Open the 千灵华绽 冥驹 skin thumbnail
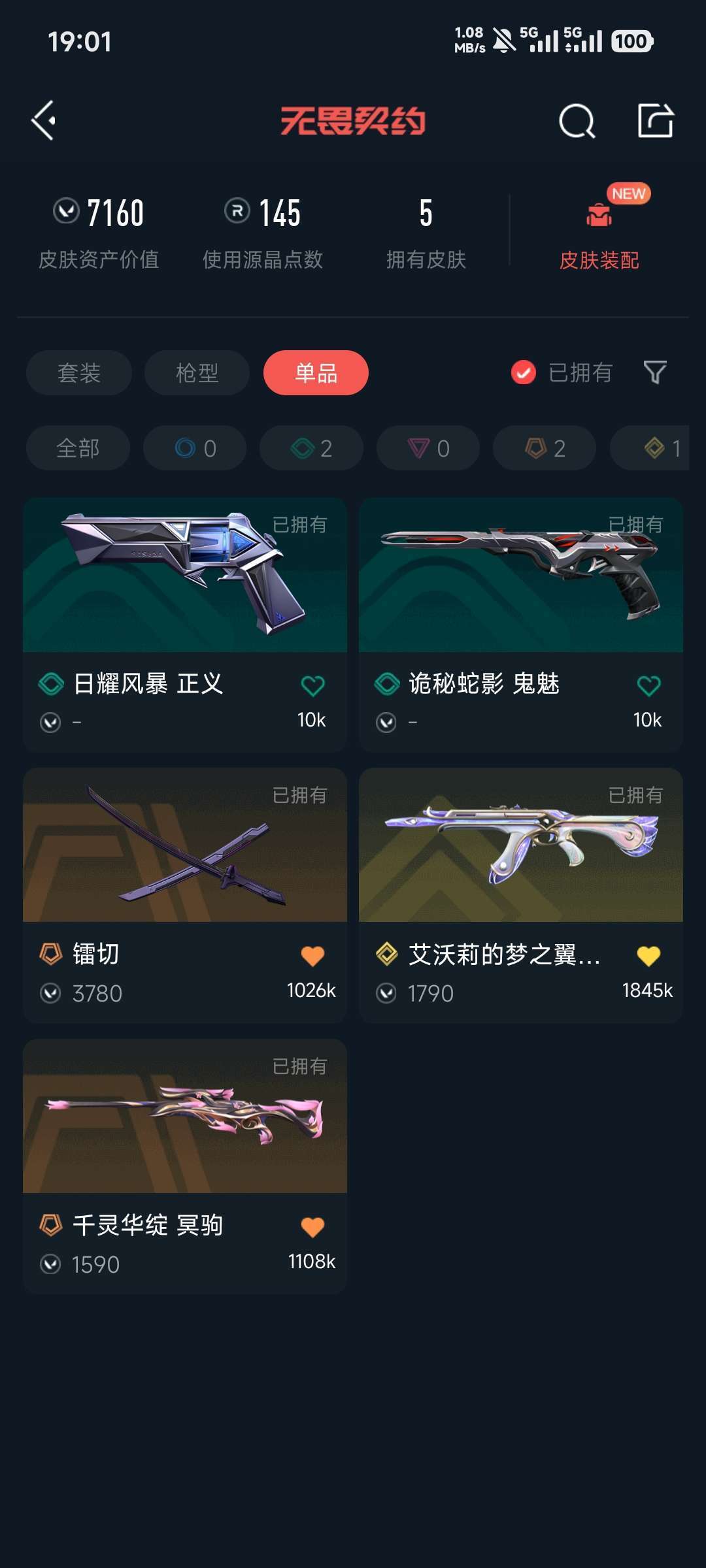 pyautogui.click(x=186, y=1117)
